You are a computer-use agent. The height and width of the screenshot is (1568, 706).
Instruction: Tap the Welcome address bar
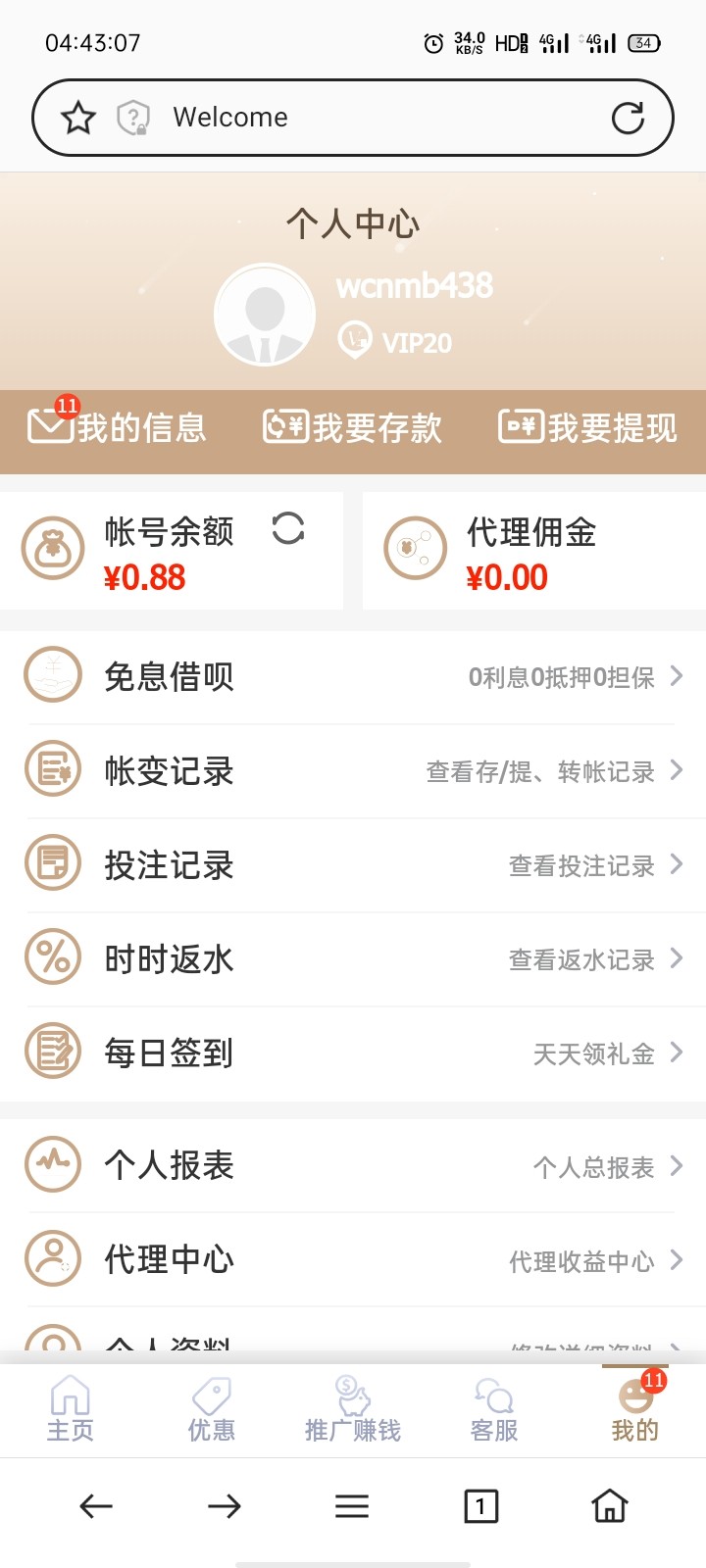pyautogui.click(x=294, y=117)
